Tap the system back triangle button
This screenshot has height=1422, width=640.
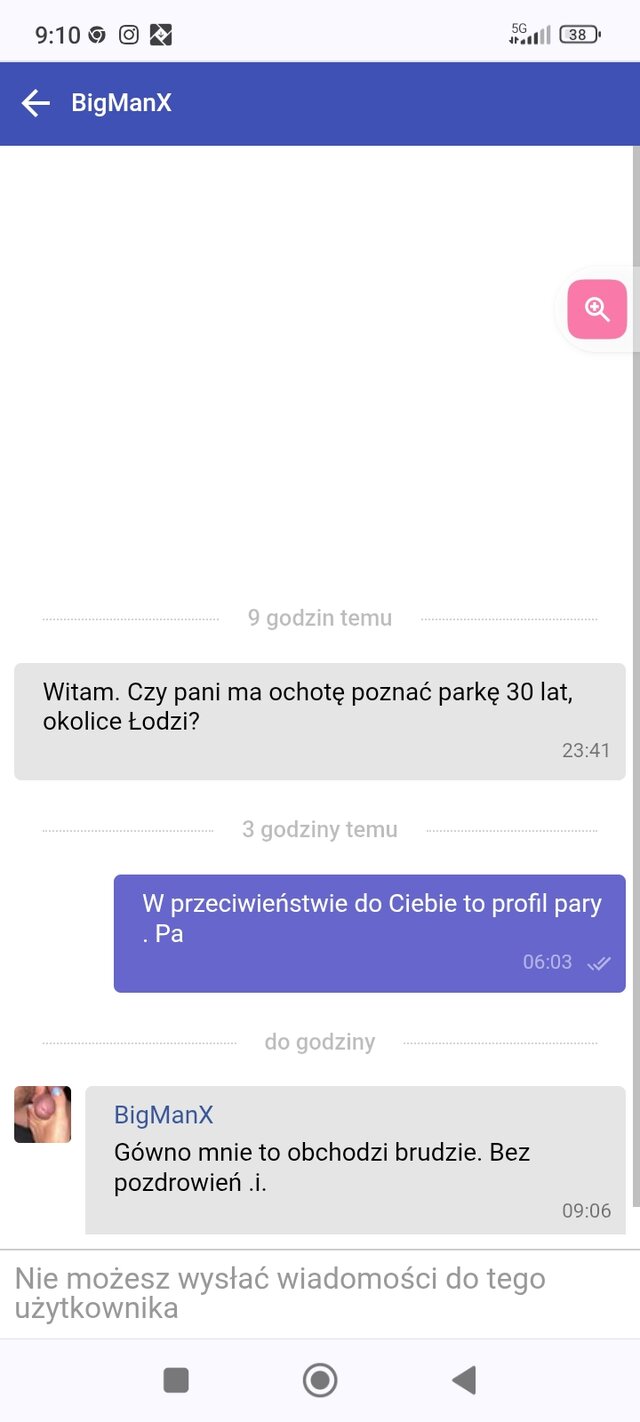pos(463,1380)
